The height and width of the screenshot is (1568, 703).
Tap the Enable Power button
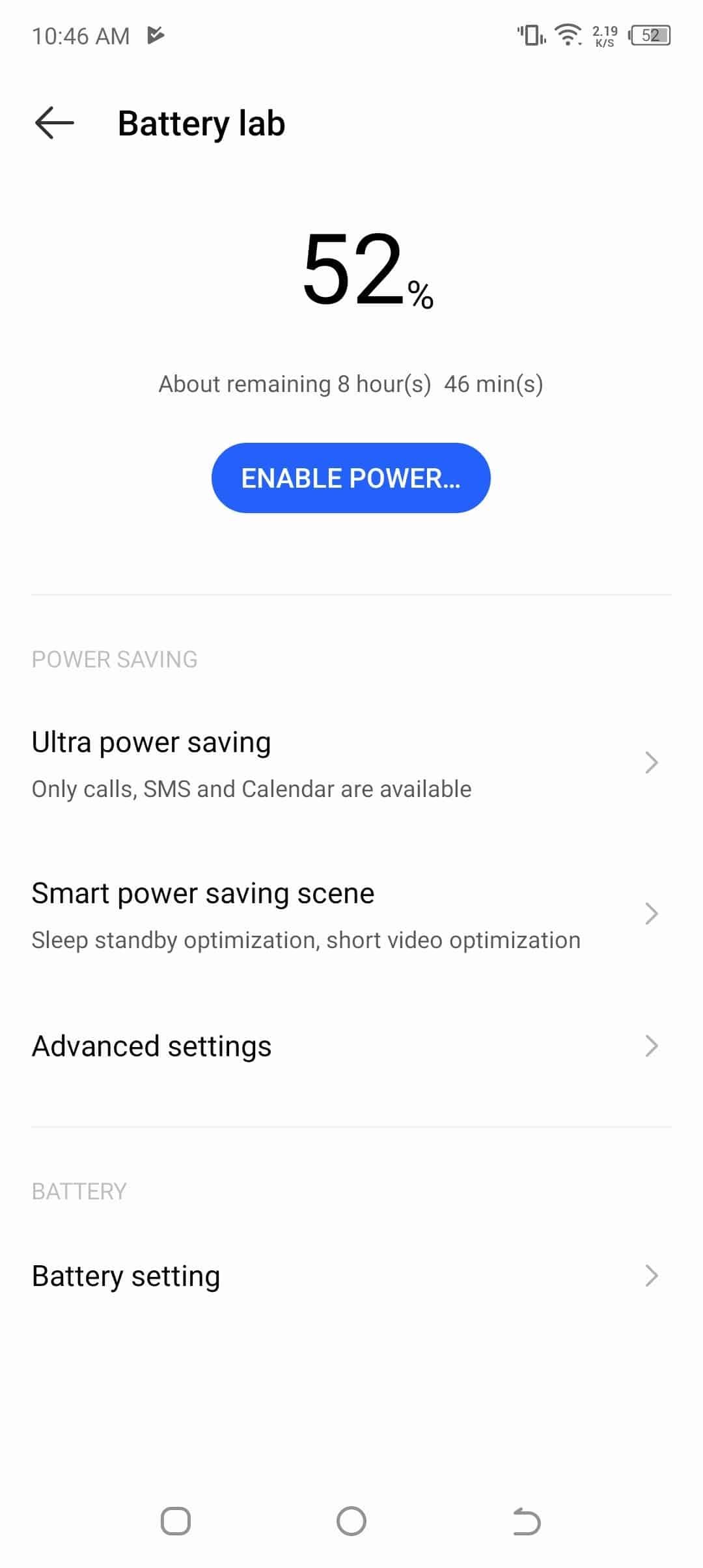coord(351,478)
